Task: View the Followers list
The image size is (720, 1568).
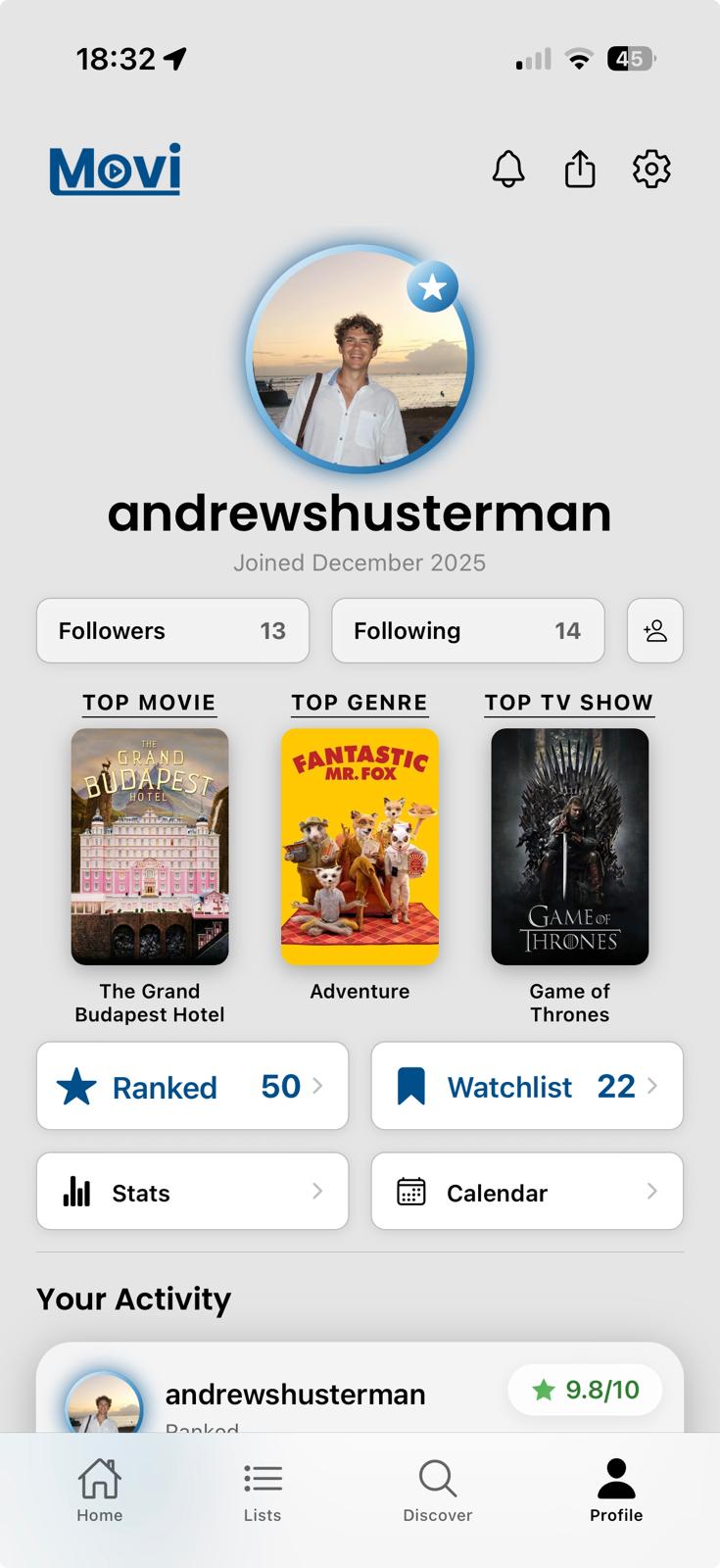Action: pyautogui.click(x=172, y=631)
